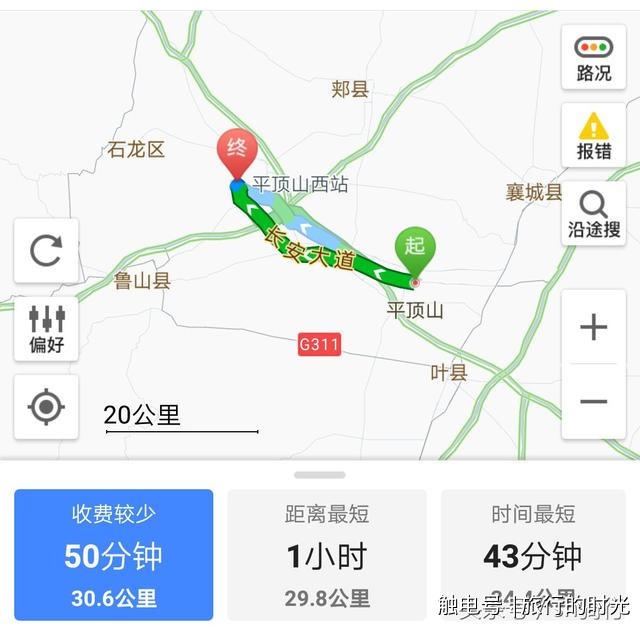Report a map error via 报错
The height and width of the screenshot is (629, 640).
593,135
